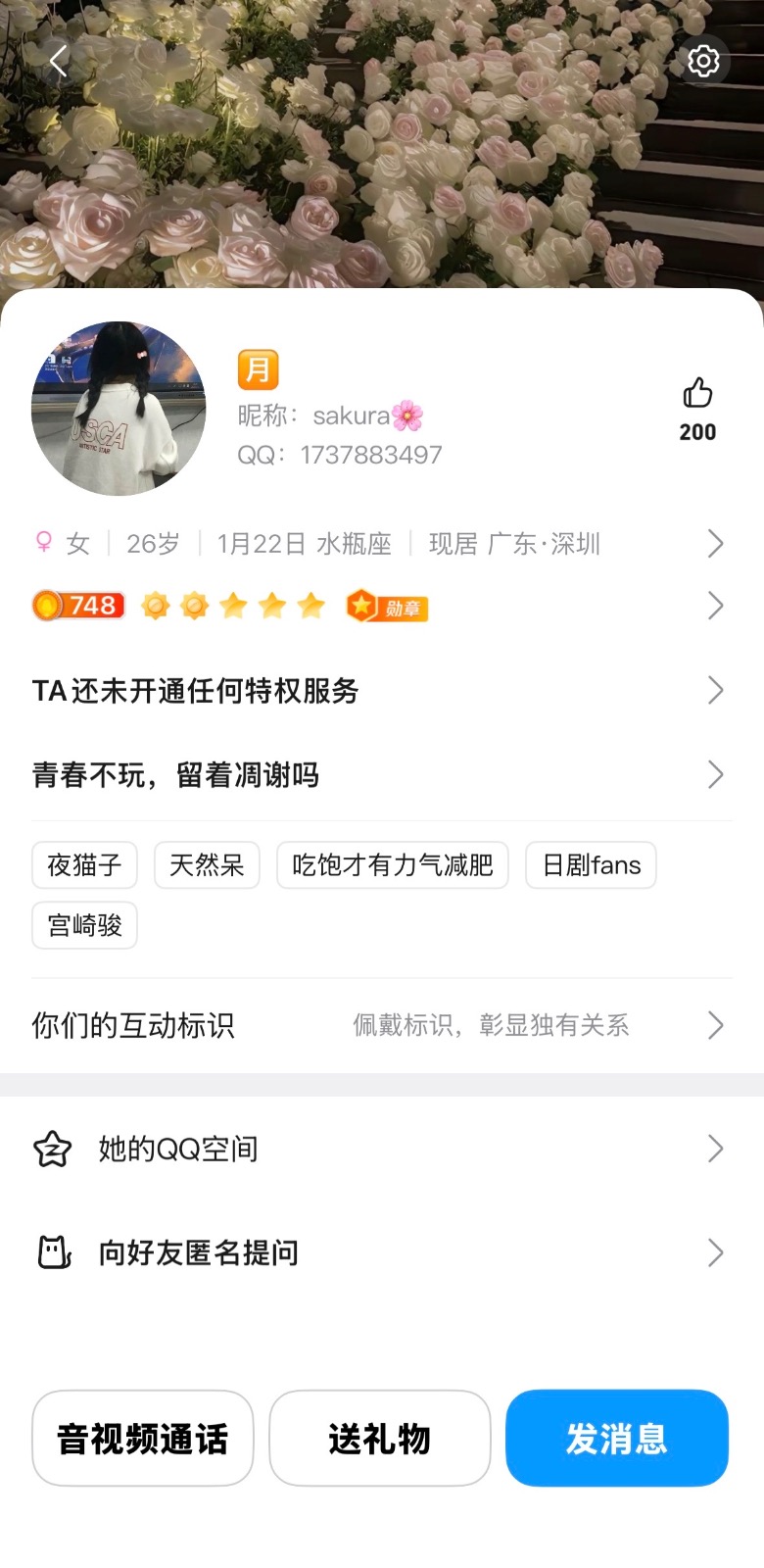Open TA还未开通任何特权服务 row
Screen dimensions: 764x1568
pos(380,691)
